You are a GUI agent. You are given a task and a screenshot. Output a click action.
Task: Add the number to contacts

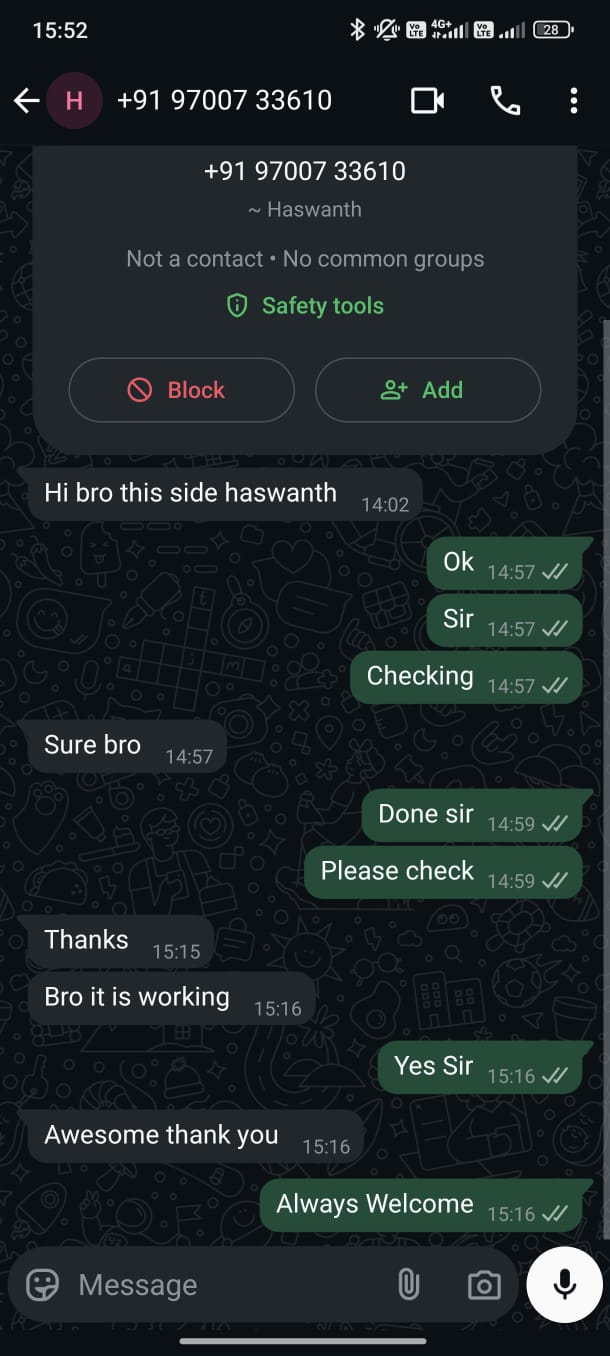(x=428, y=390)
